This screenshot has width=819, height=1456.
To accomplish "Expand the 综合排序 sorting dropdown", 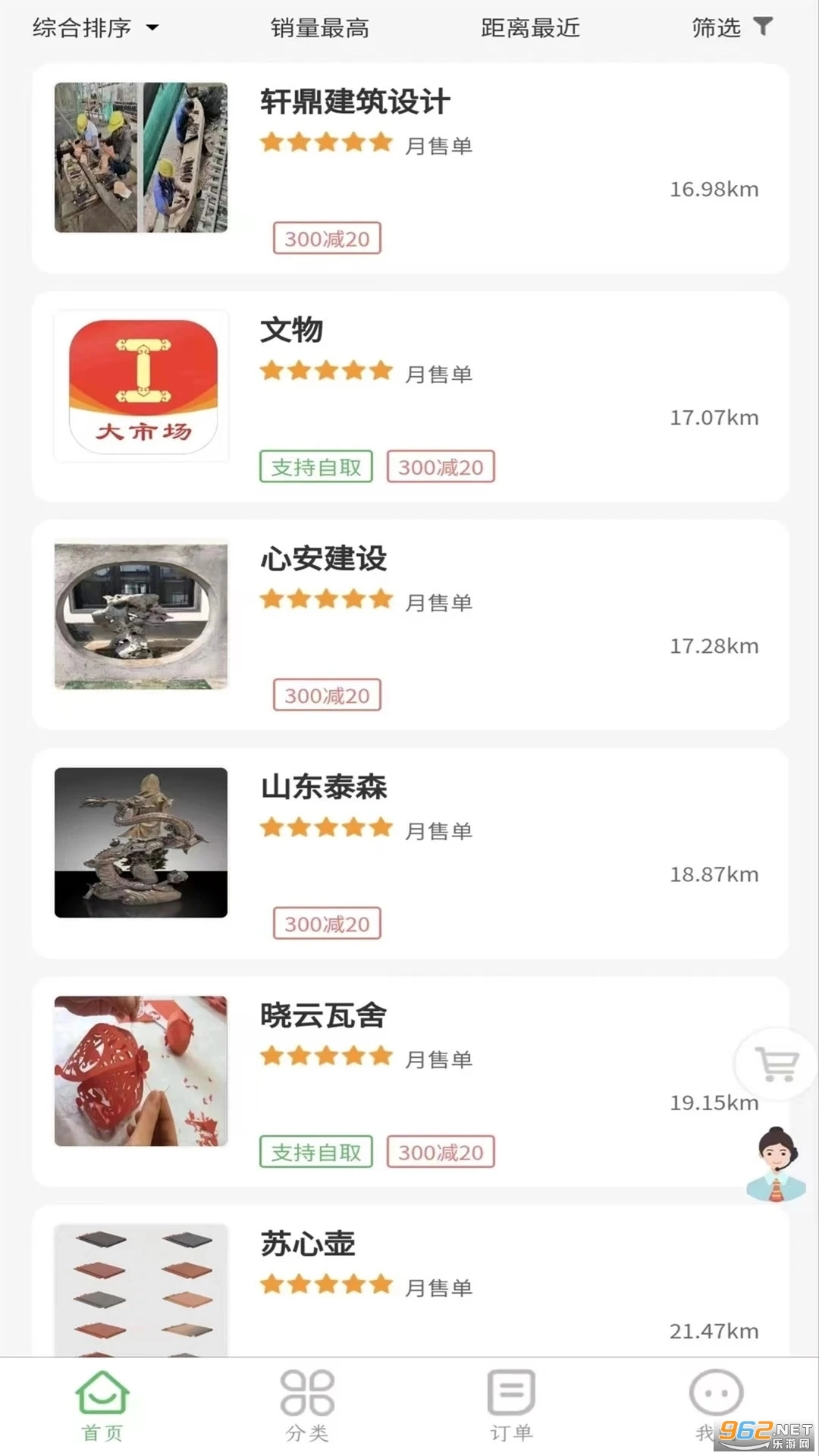I will click(x=94, y=27).
